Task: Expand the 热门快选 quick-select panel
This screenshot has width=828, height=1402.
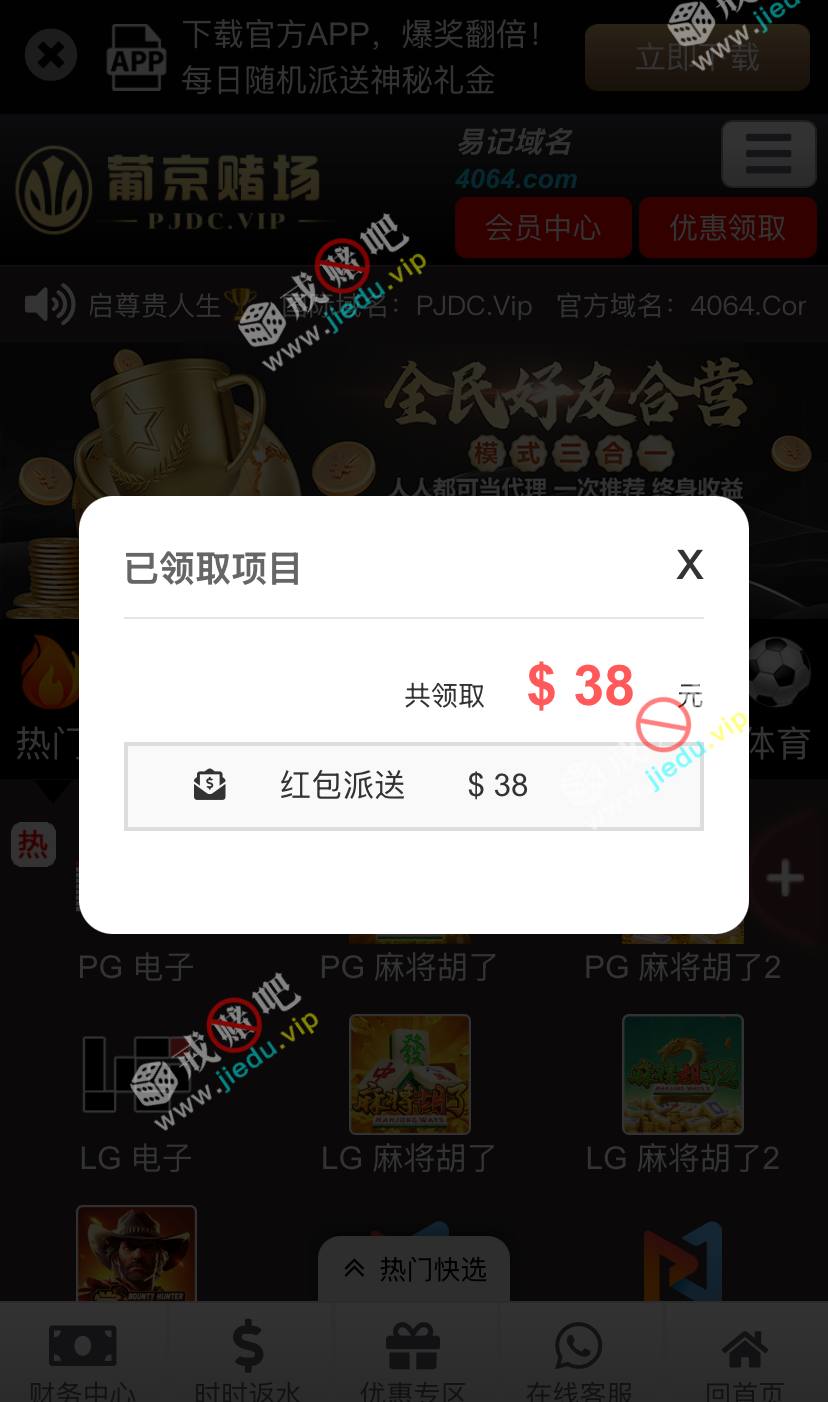Action: pos(414,1270)
